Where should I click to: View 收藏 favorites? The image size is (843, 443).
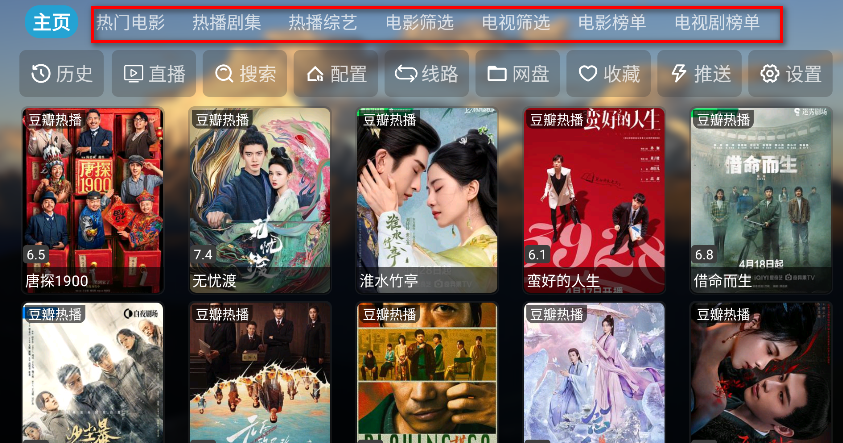(x=608, y=74)
